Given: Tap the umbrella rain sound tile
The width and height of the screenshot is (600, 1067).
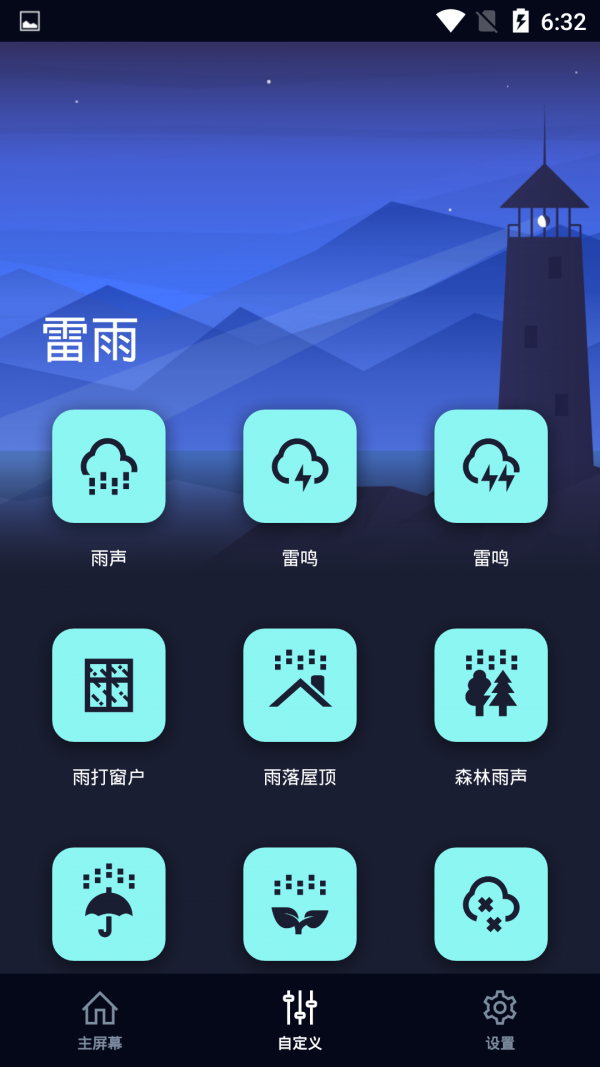Looking at the screenshot, I should coord(108,904).
